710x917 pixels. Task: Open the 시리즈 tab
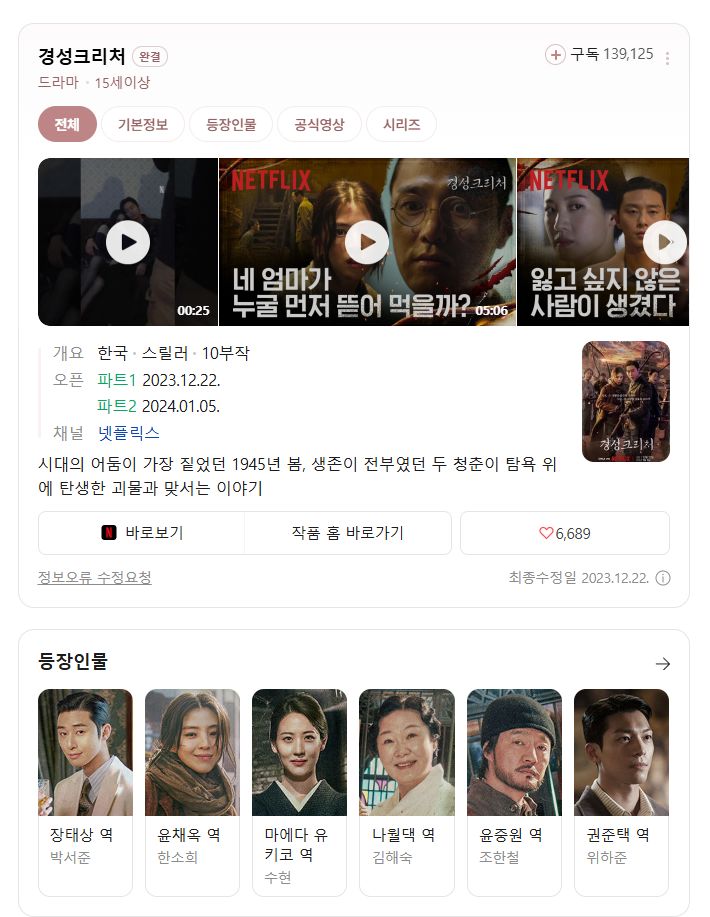pos(400,125)
